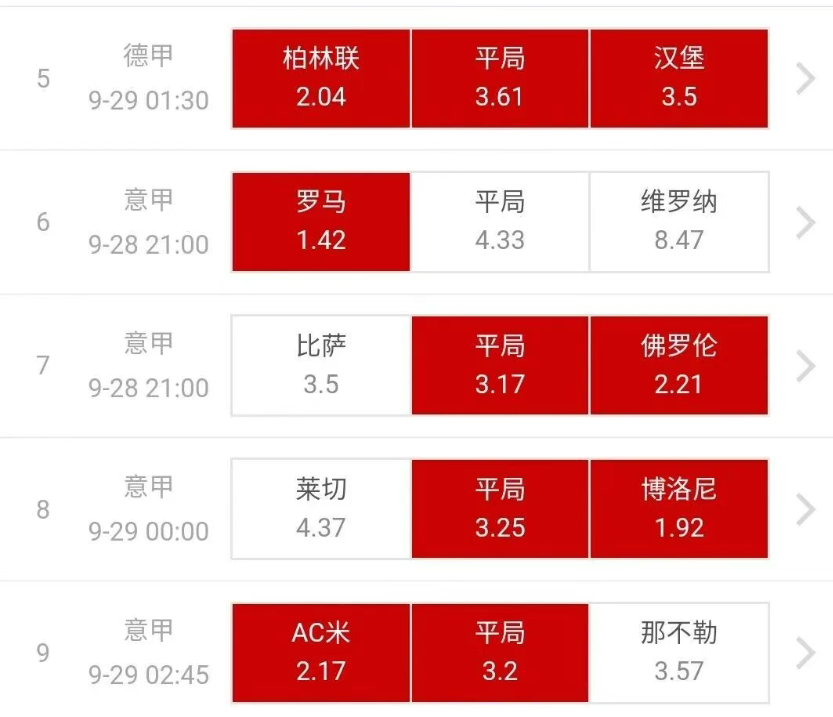Toggle 佛罗伦 at odds 2.21
833x717 pixels.
679,366
